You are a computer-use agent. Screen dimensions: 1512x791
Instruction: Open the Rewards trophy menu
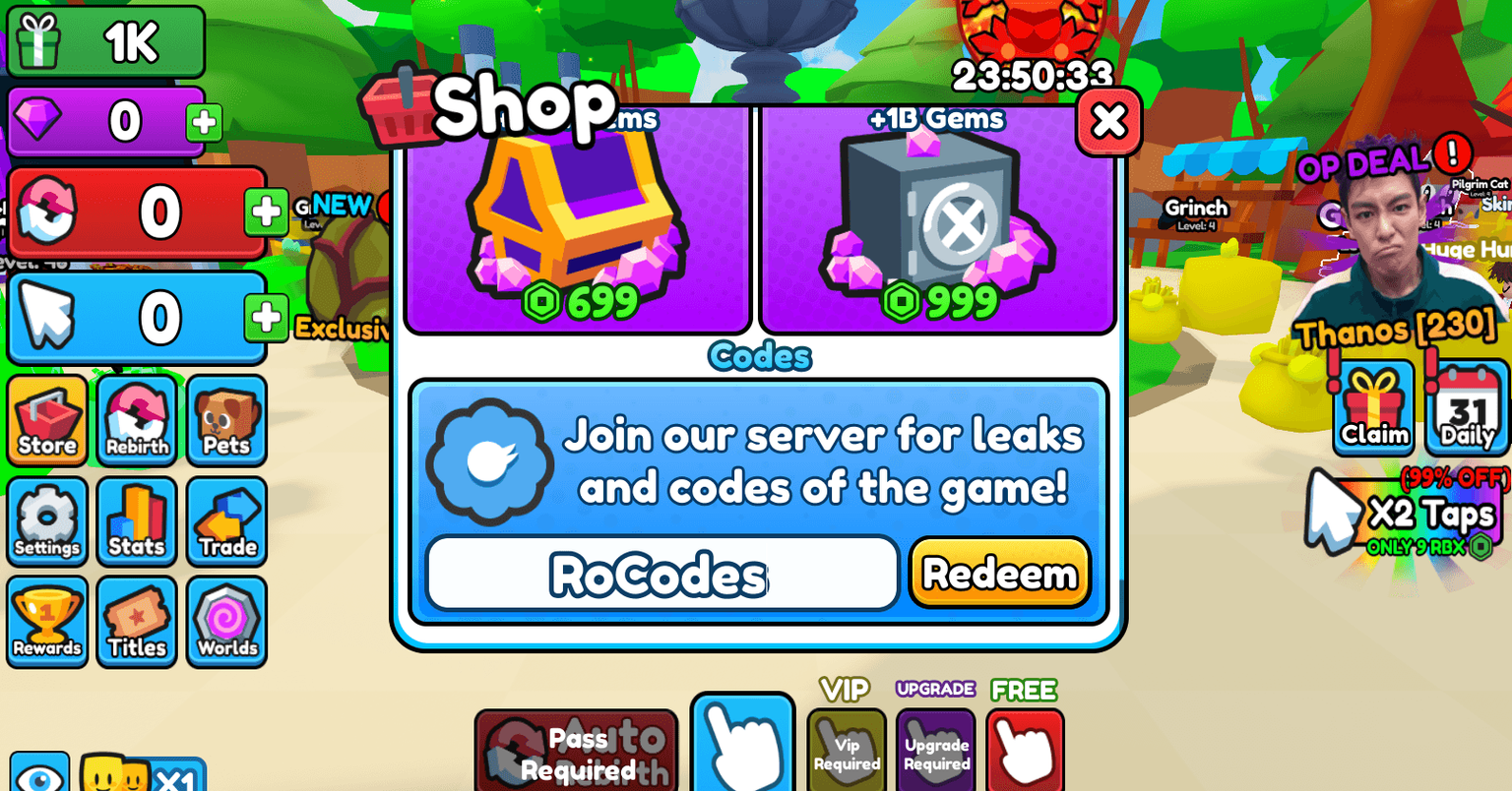pos(47,622)
